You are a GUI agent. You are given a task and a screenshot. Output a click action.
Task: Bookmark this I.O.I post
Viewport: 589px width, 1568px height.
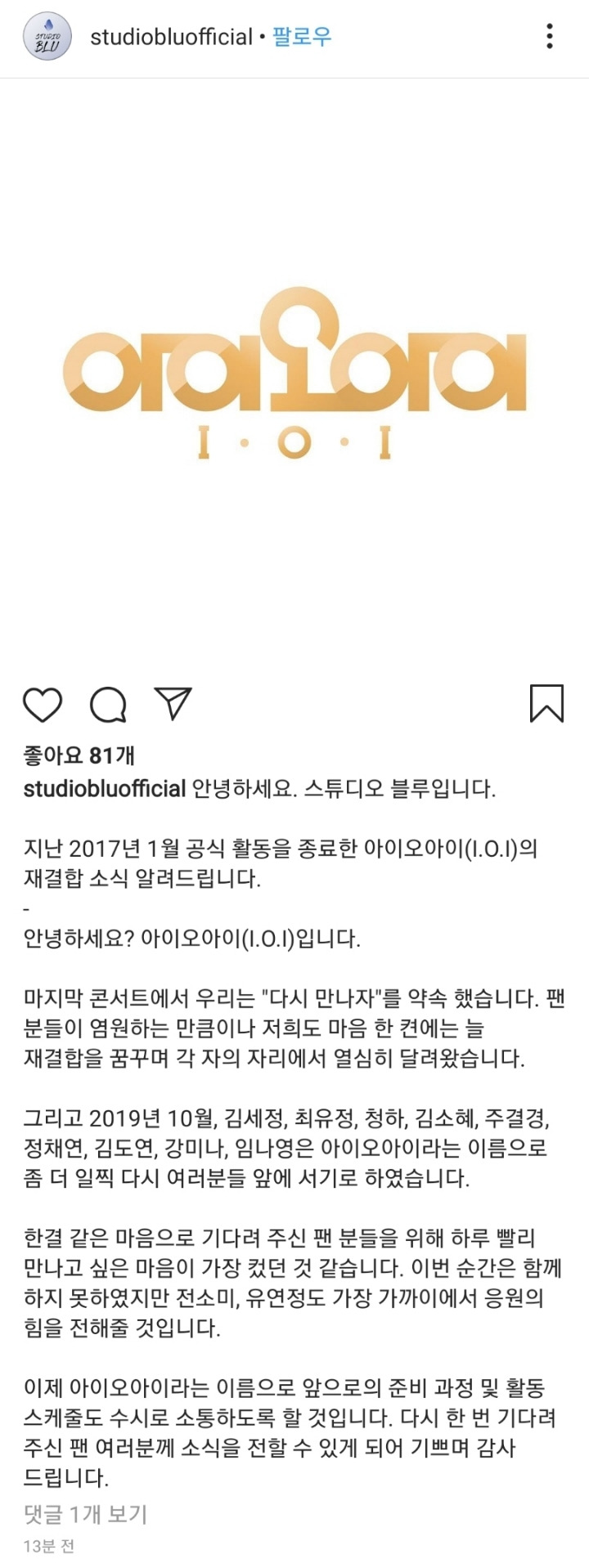[x=546, y=703]
